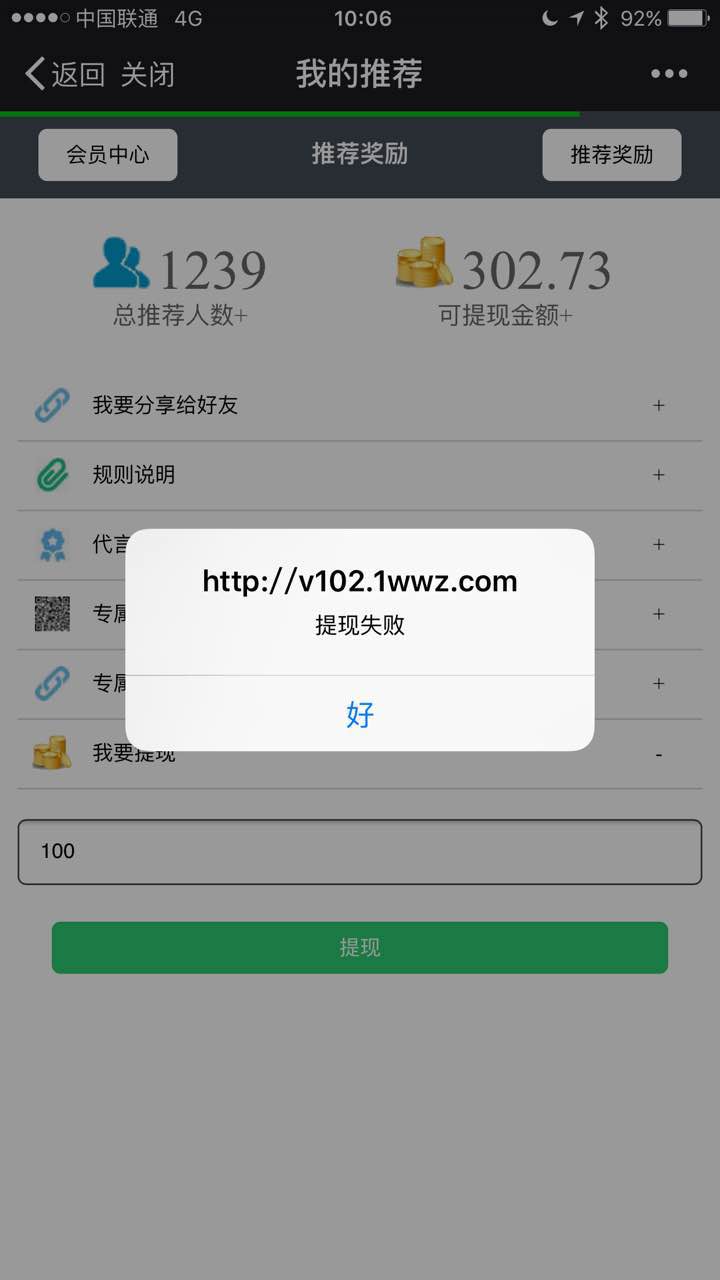This screenshot has height=1280, width=720.
Task: Tap the green 提现 button
Action: click(x=360, y=947)
